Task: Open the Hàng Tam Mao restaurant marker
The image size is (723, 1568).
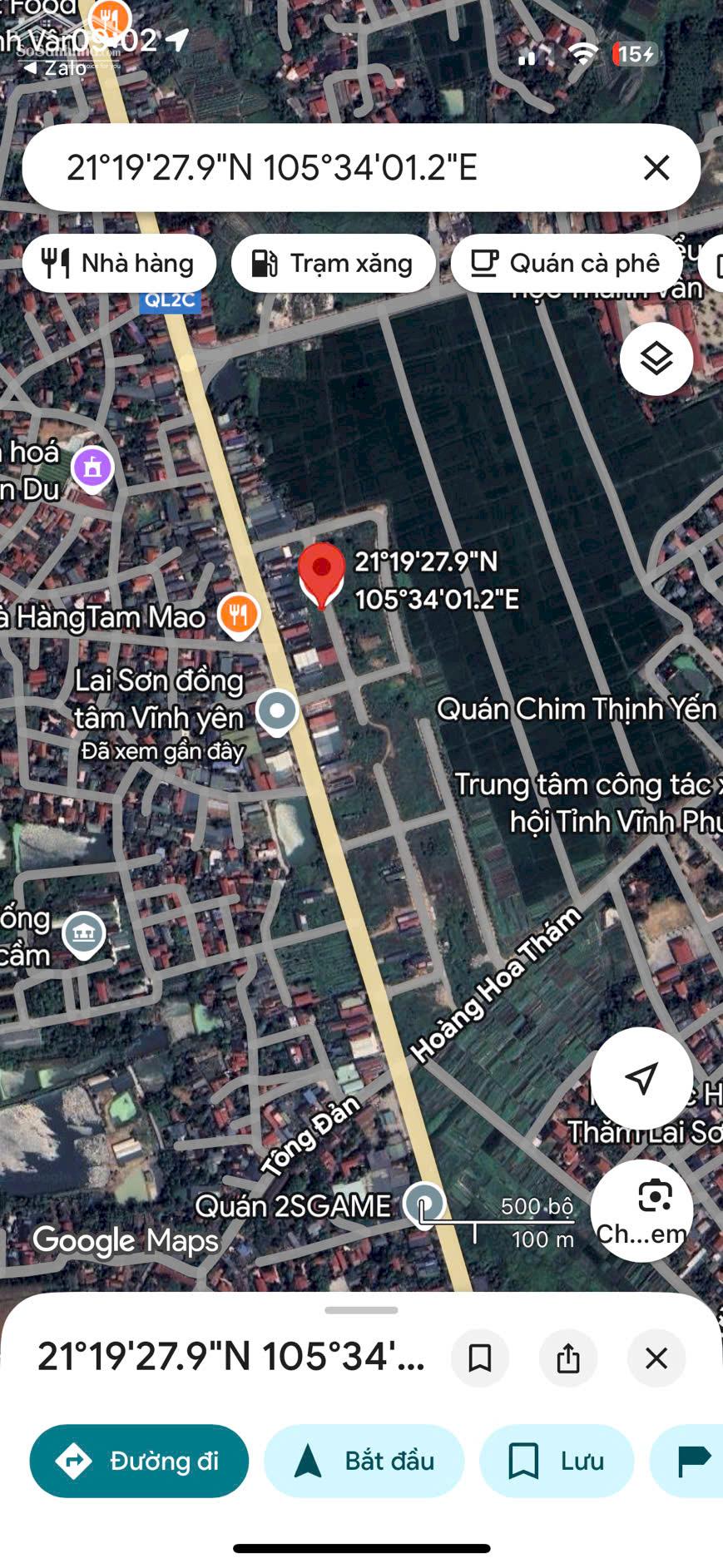Action: click(x=239, y=616)
